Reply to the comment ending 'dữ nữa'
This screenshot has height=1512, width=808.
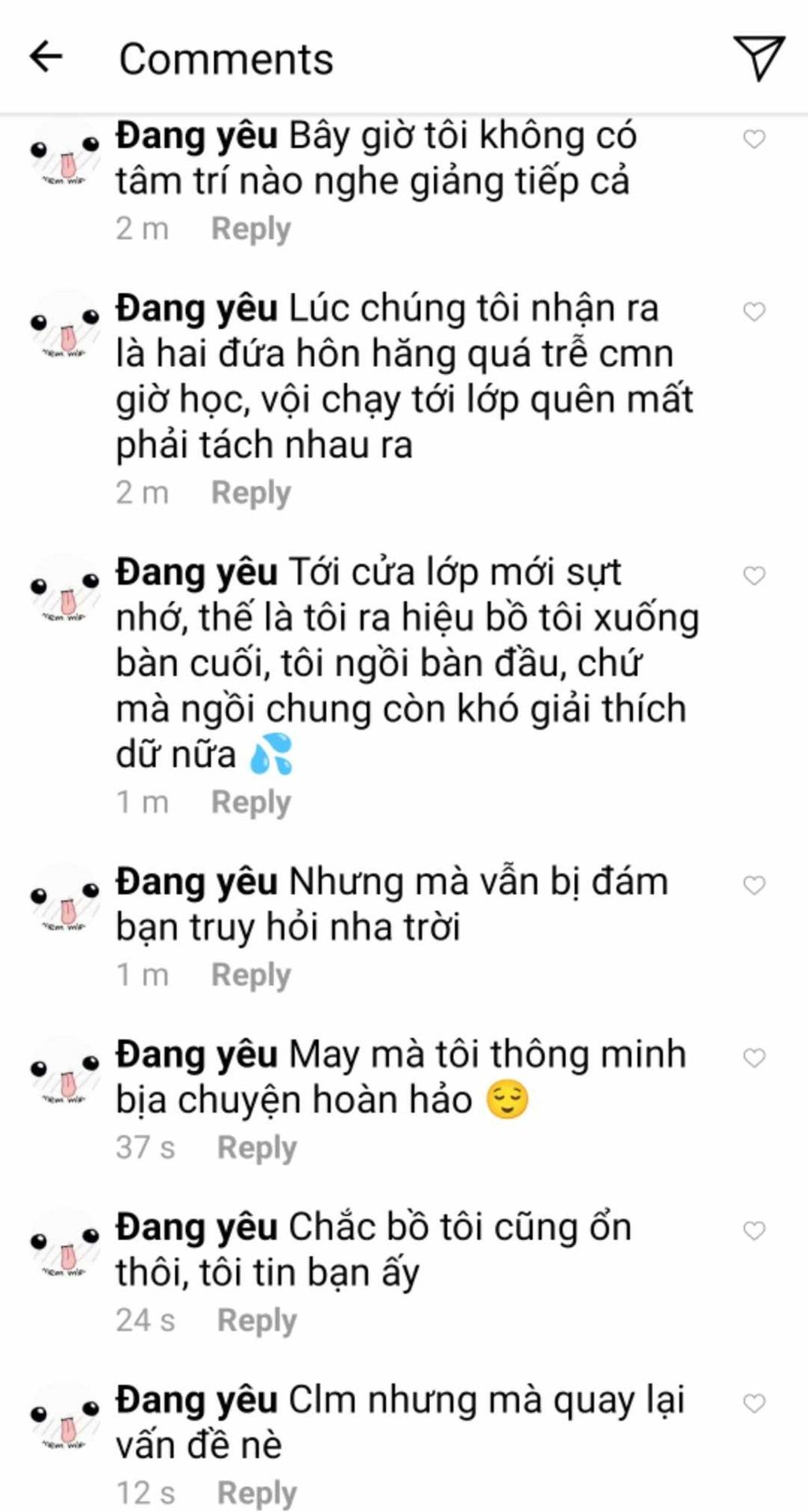[251, 802]
